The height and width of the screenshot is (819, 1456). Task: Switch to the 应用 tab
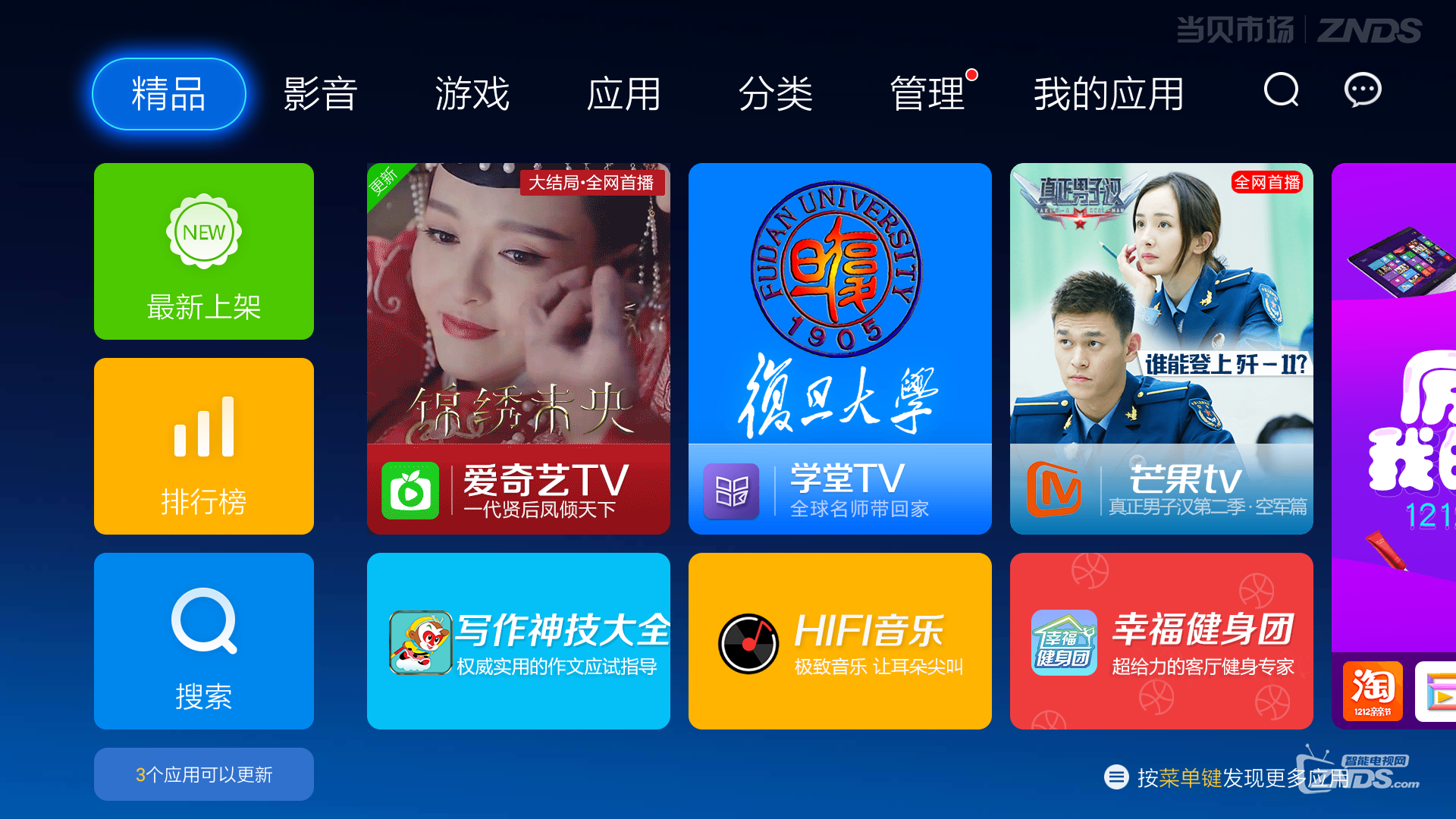(623, 94)
